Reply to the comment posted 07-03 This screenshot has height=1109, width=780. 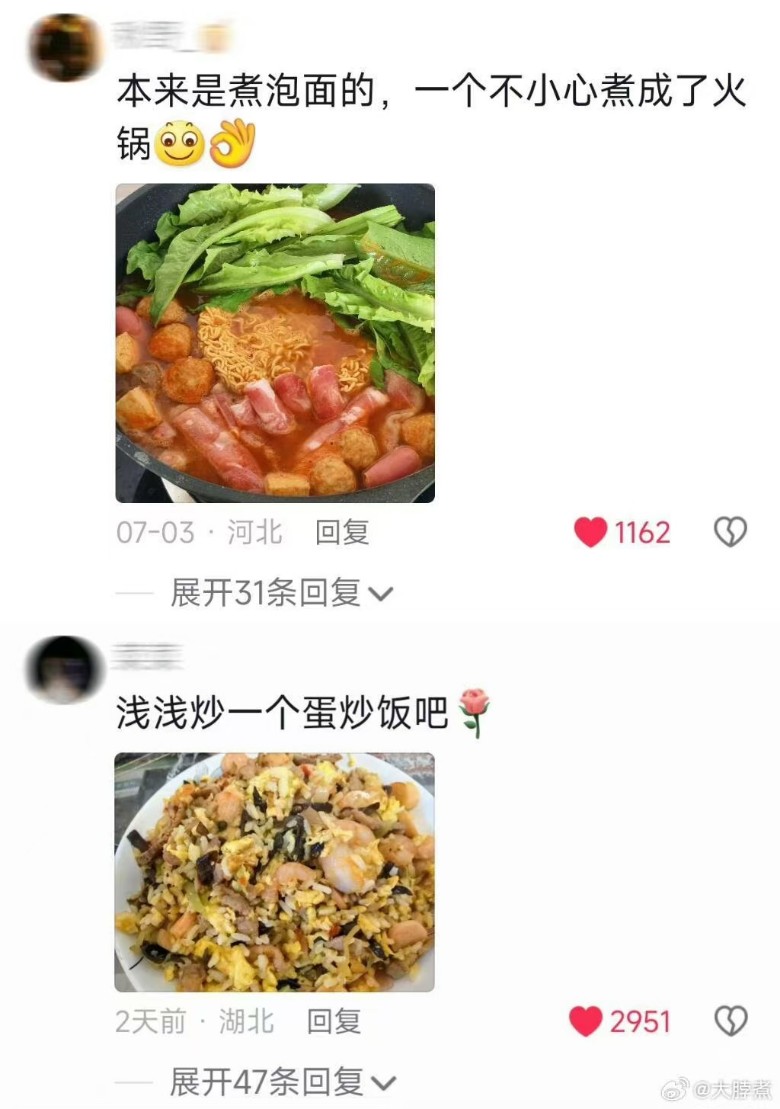pos(342,533)
